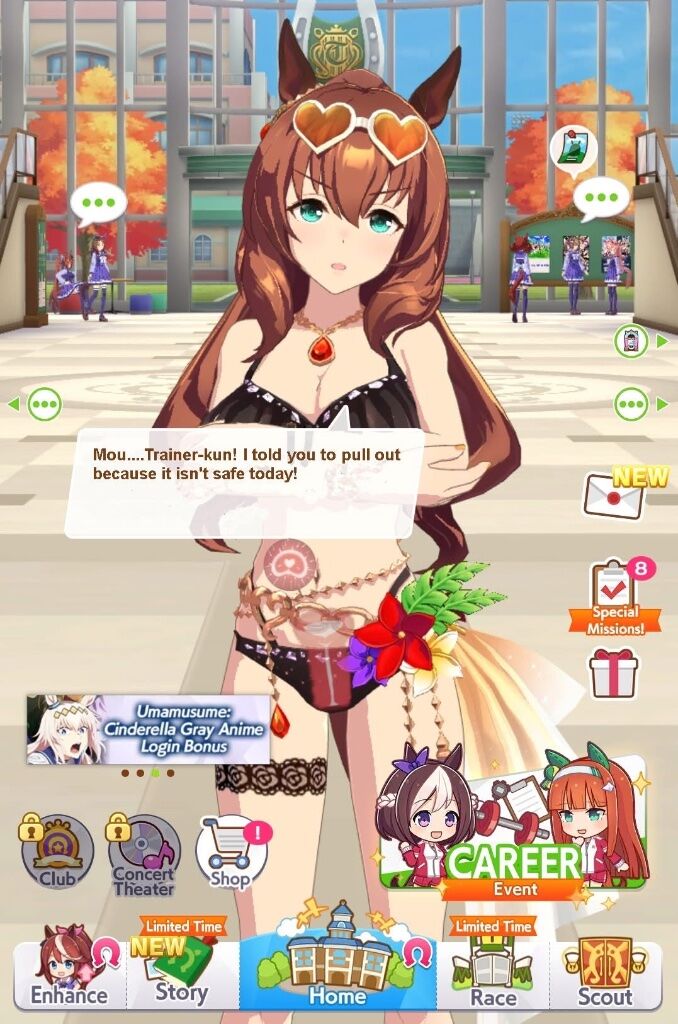Tap the locked Concert Theater button

pyautogui.click(x=144, y=853)
